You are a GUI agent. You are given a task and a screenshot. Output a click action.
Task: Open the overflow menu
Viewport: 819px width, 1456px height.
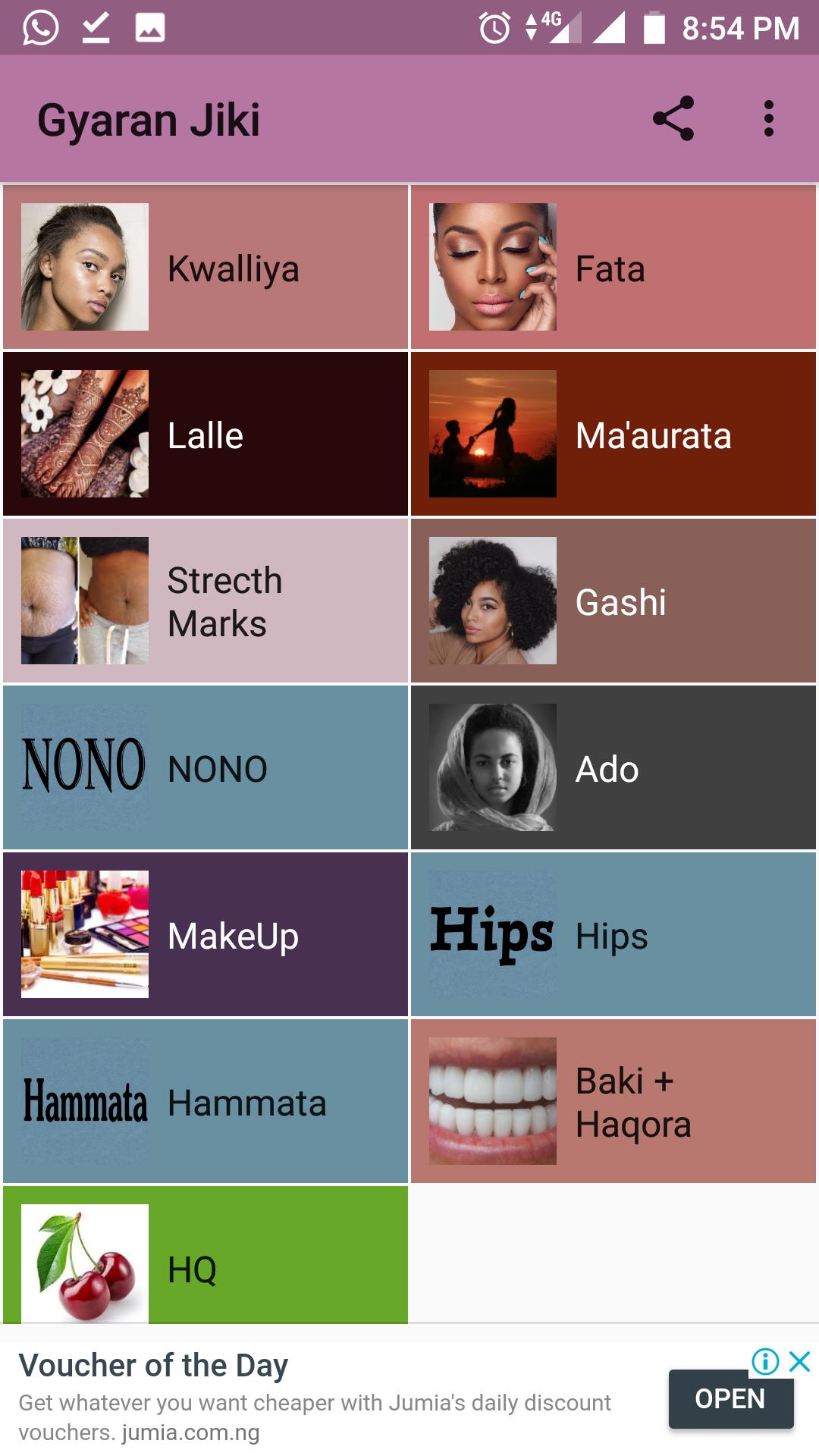(768, 118)
